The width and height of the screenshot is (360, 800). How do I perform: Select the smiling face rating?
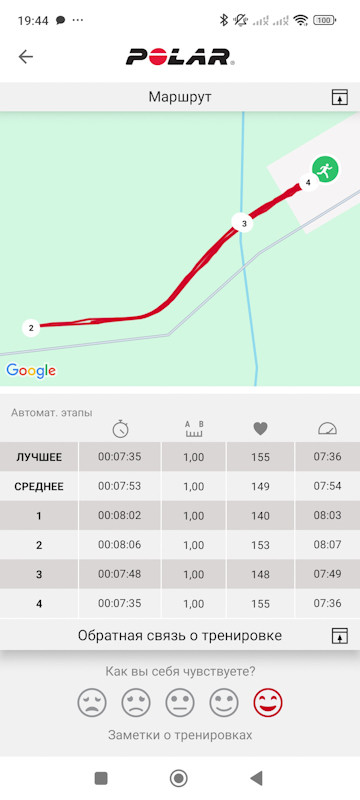(x=224, y=703)
